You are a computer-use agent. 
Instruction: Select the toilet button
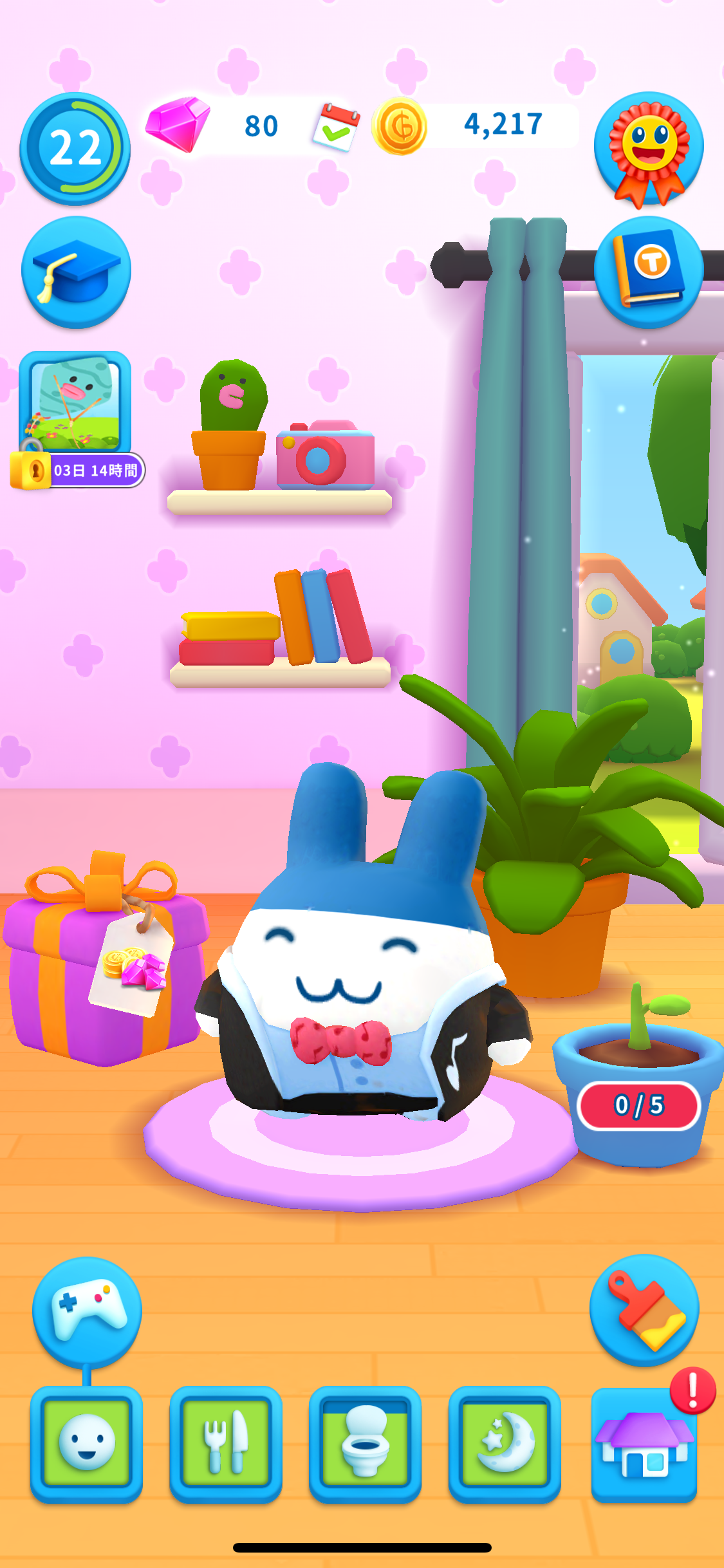pyautogui.click(x=365, y=1444)
